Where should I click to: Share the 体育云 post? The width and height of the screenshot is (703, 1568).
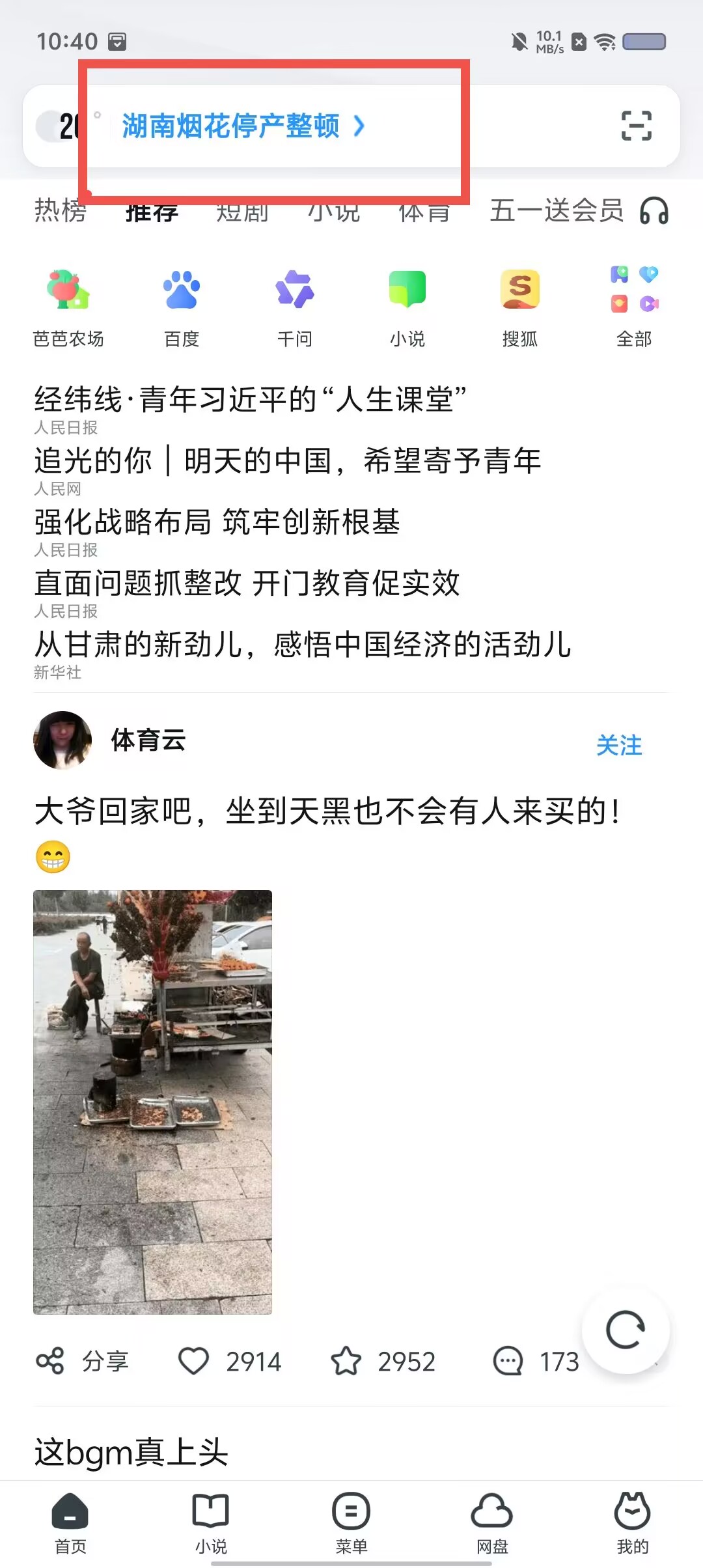pyautogui.click(x=83, y=1362)
